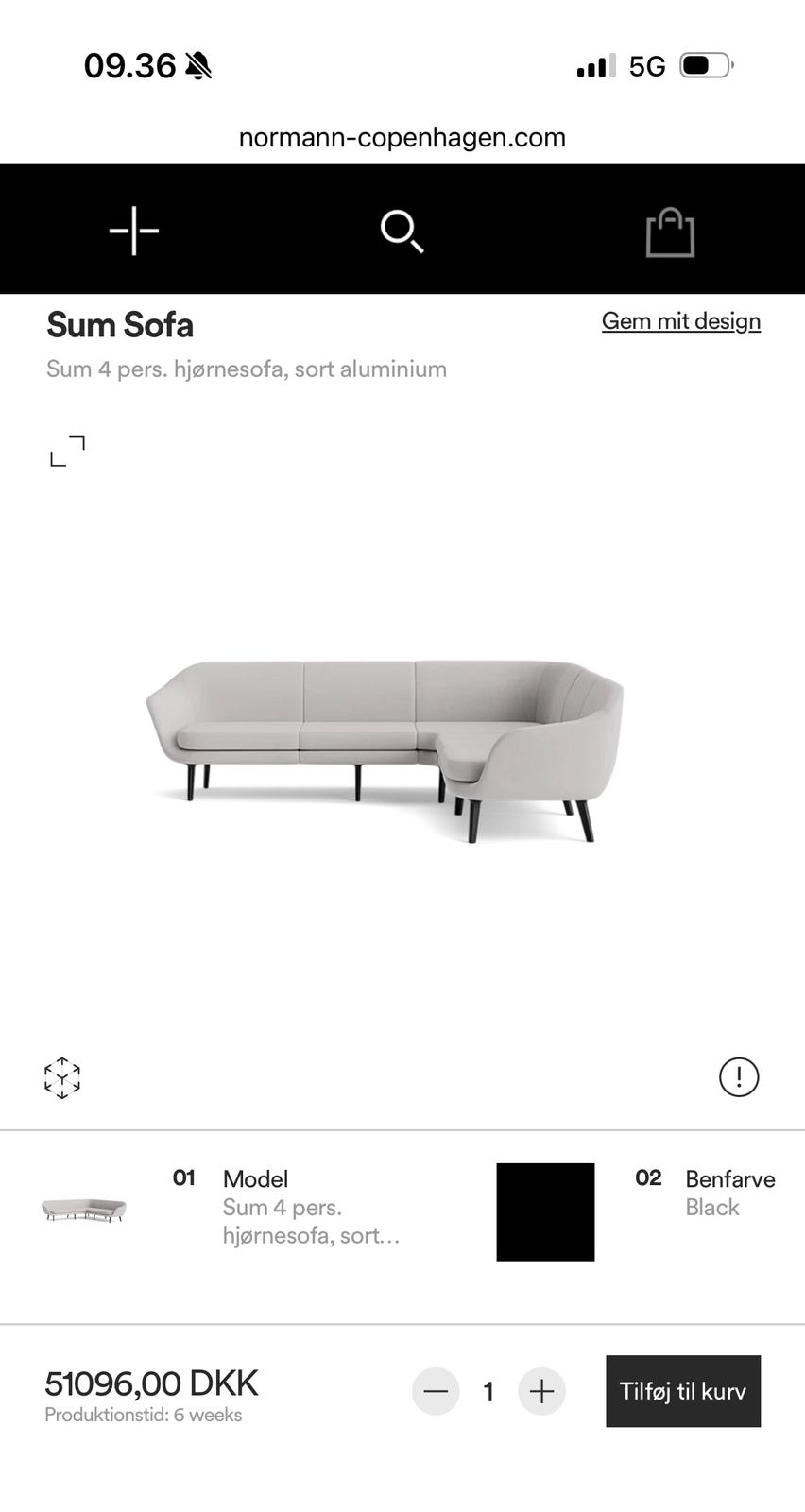Decrease quantity with the minus stepper
This screenshot has height=1512, width=805.
[436, 1391]
